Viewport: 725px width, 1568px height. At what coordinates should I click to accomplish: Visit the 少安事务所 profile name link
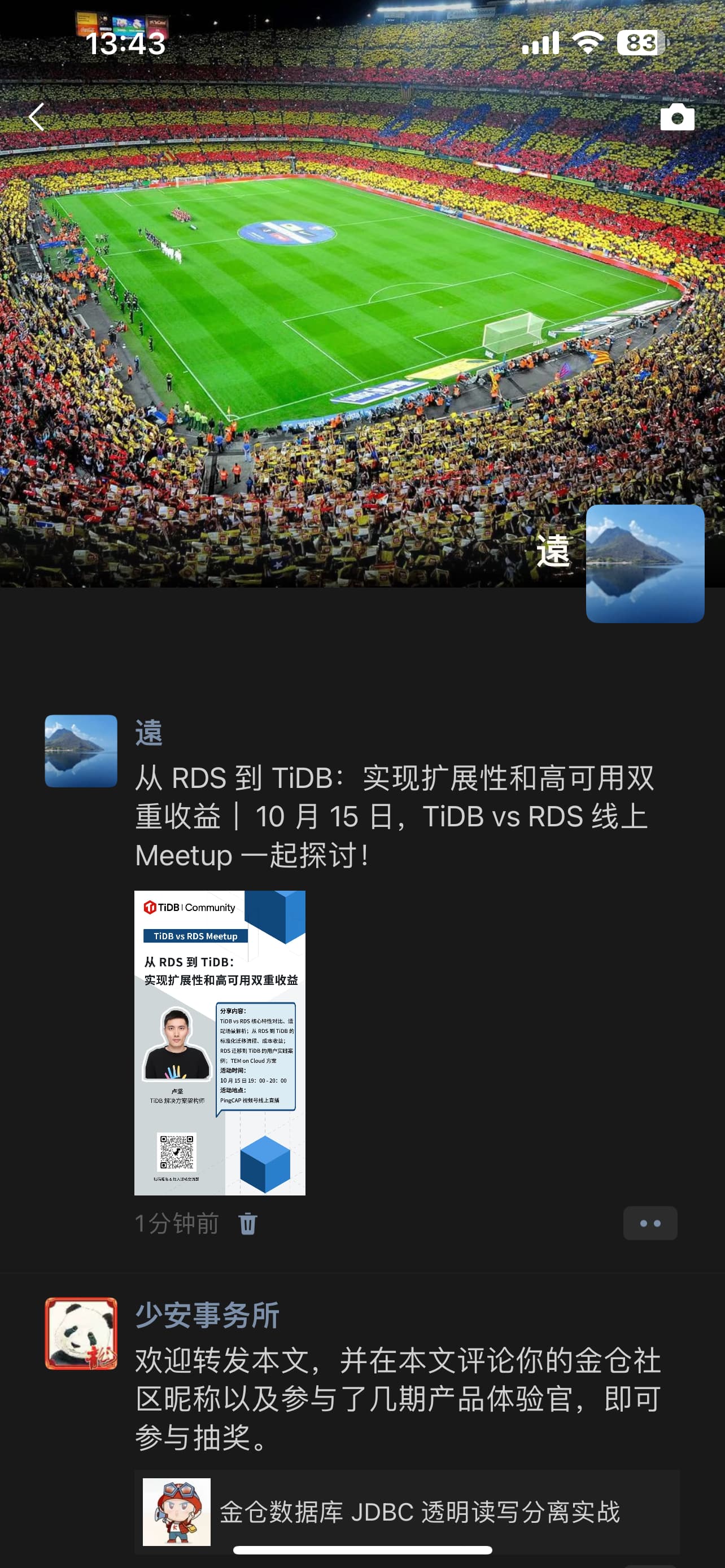[207, 1315]
